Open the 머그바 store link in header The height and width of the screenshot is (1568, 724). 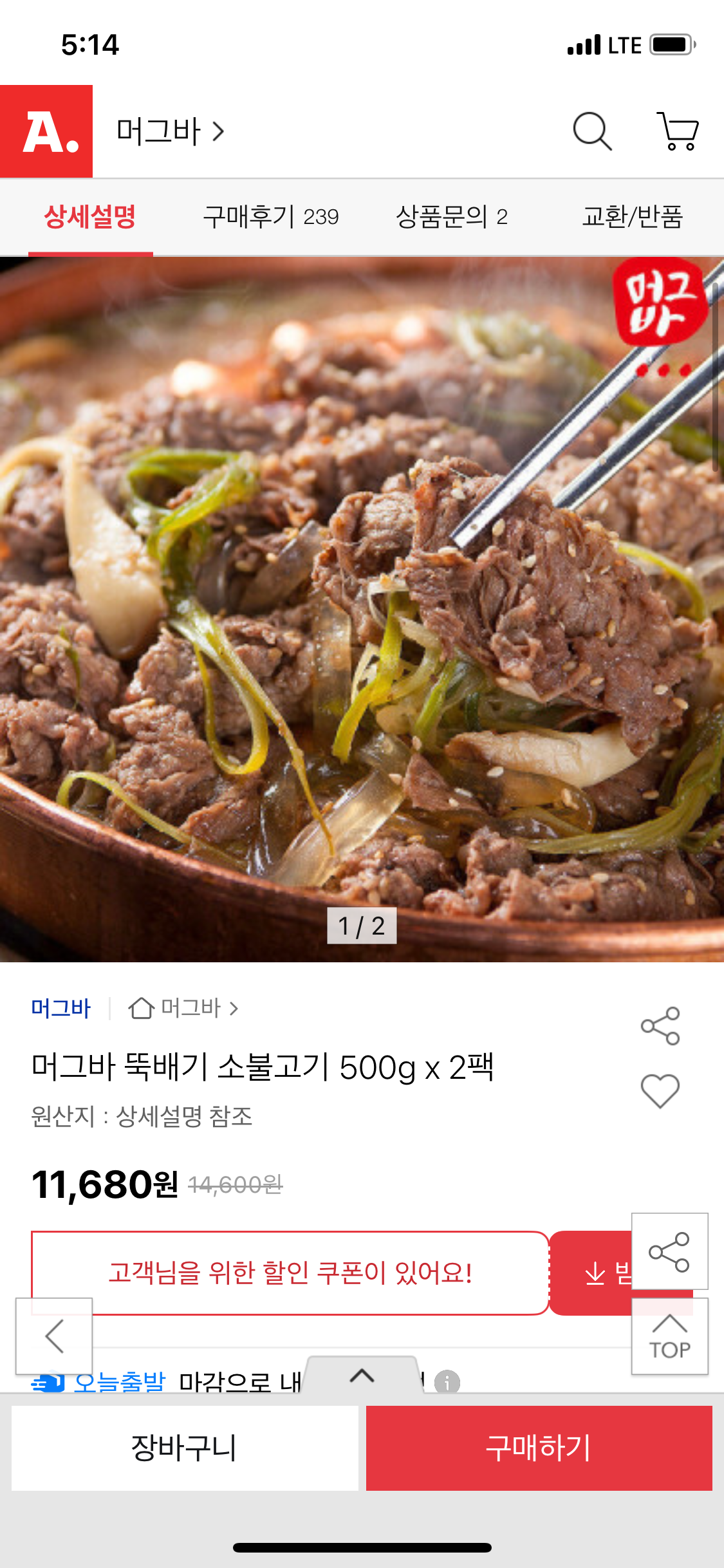tap(171, 131)
